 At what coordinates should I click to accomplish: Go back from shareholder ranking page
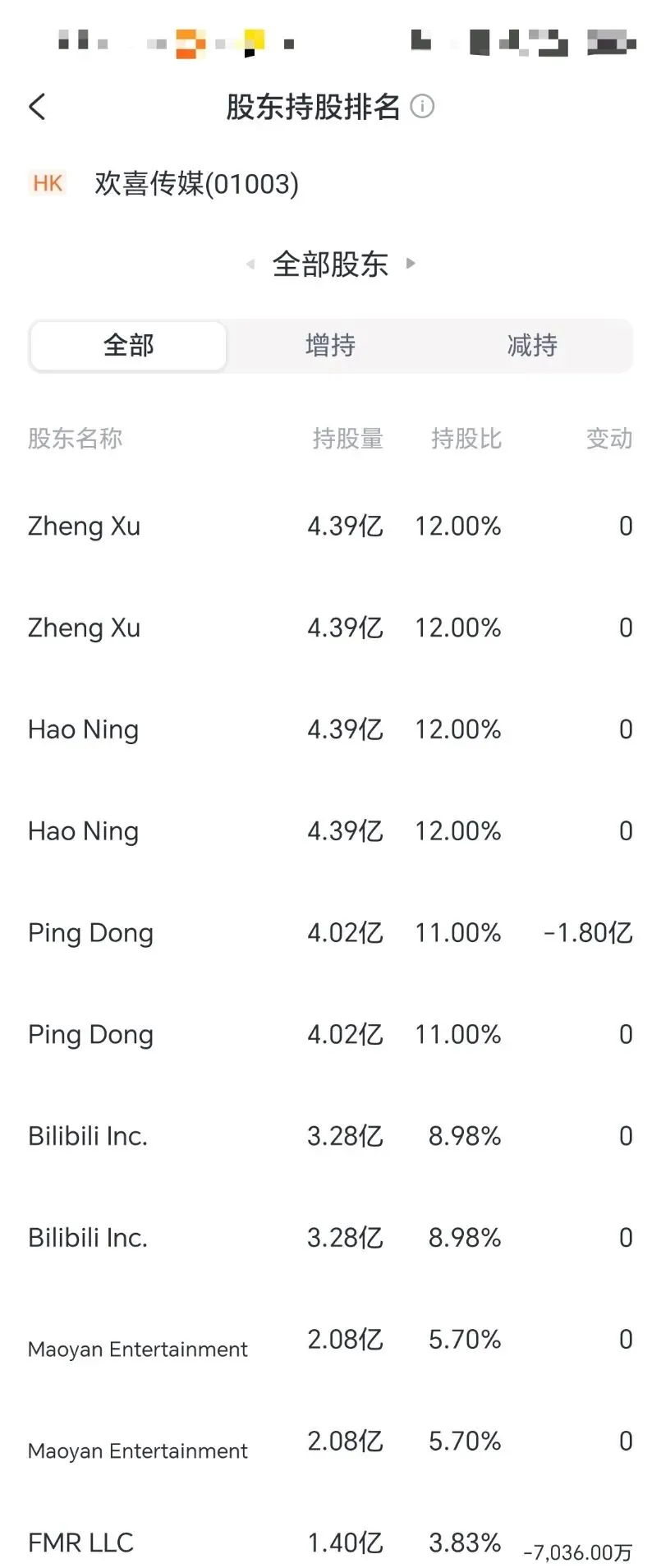coord(37,107)
